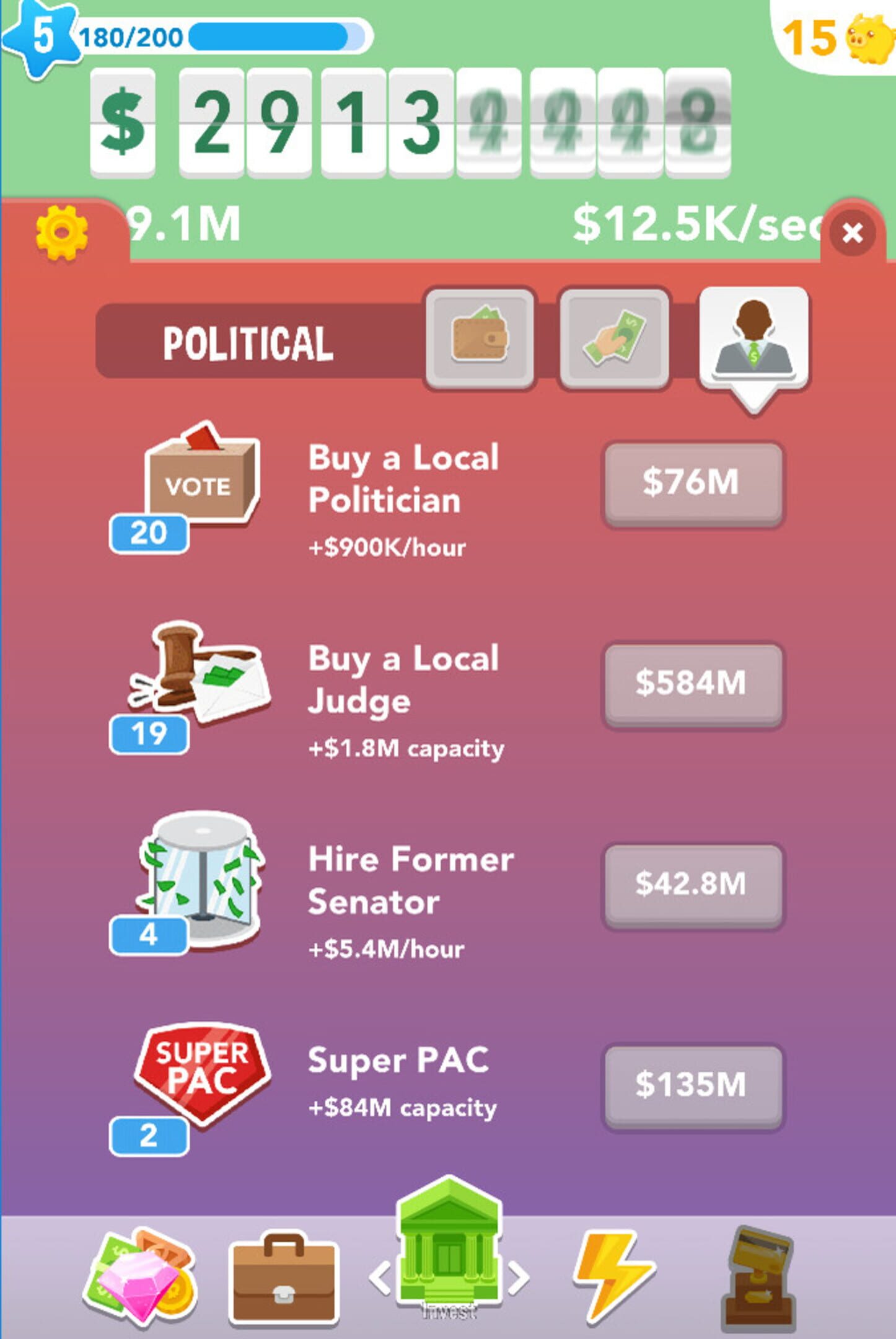Viewport: 896px width, 1339px height.
Task: Close the upgrades panel
Action: [x=853, y=233]
